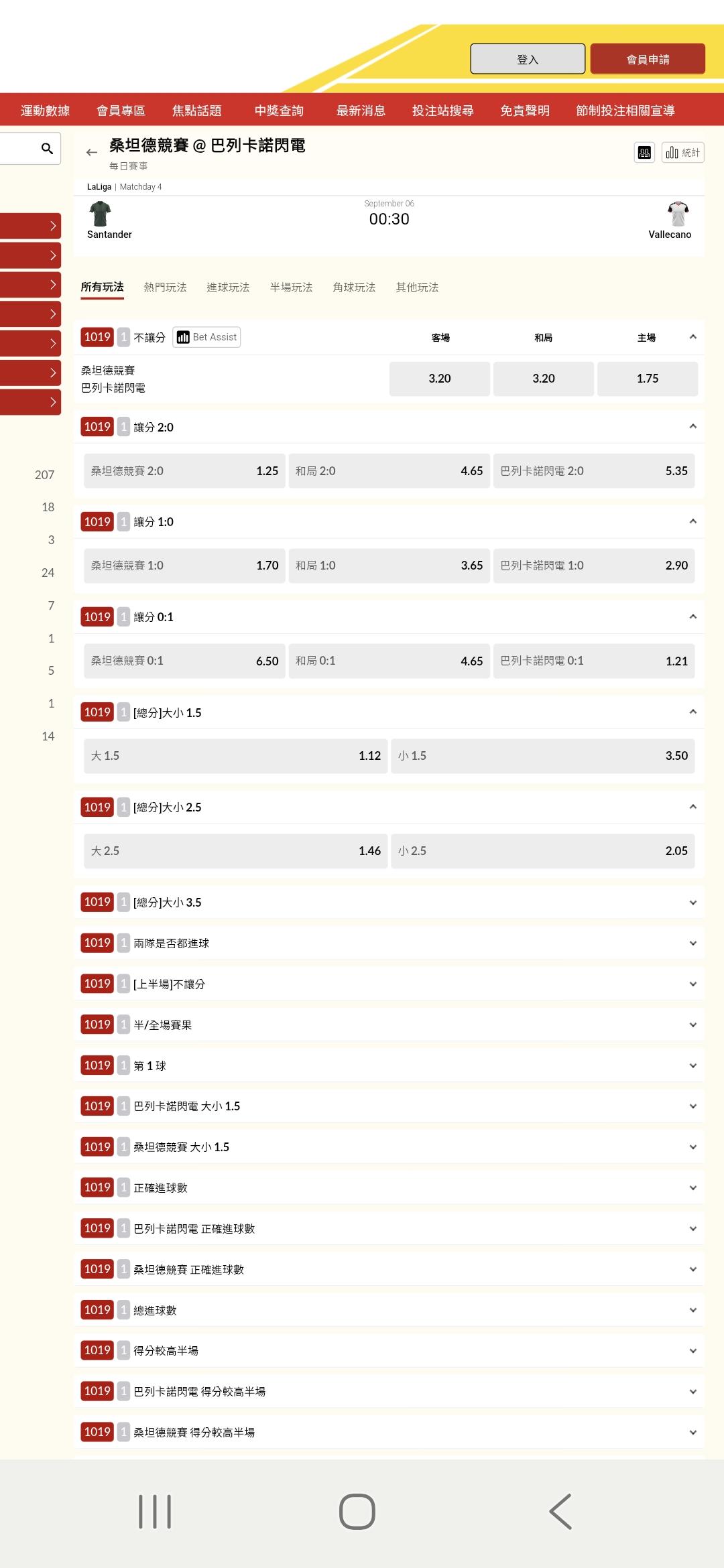Select 巴列卡諾閃電 0:1 at 1.21
This screenshot has height=1568, width=724.
(594, 661)
